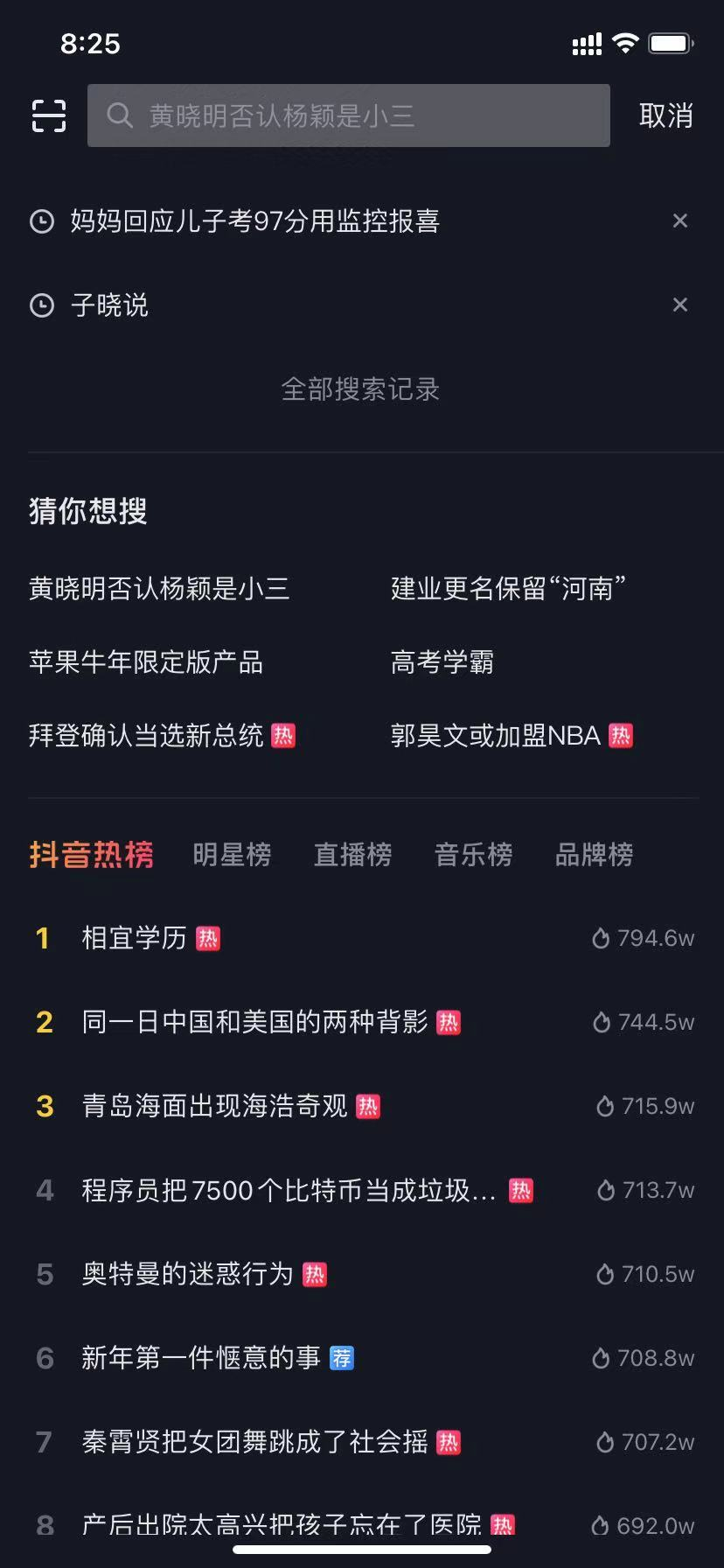Viewport: 724px width, 1568px height.
Task: Open suggestion 拜登确认当选新总统
Action: point(146,735)
